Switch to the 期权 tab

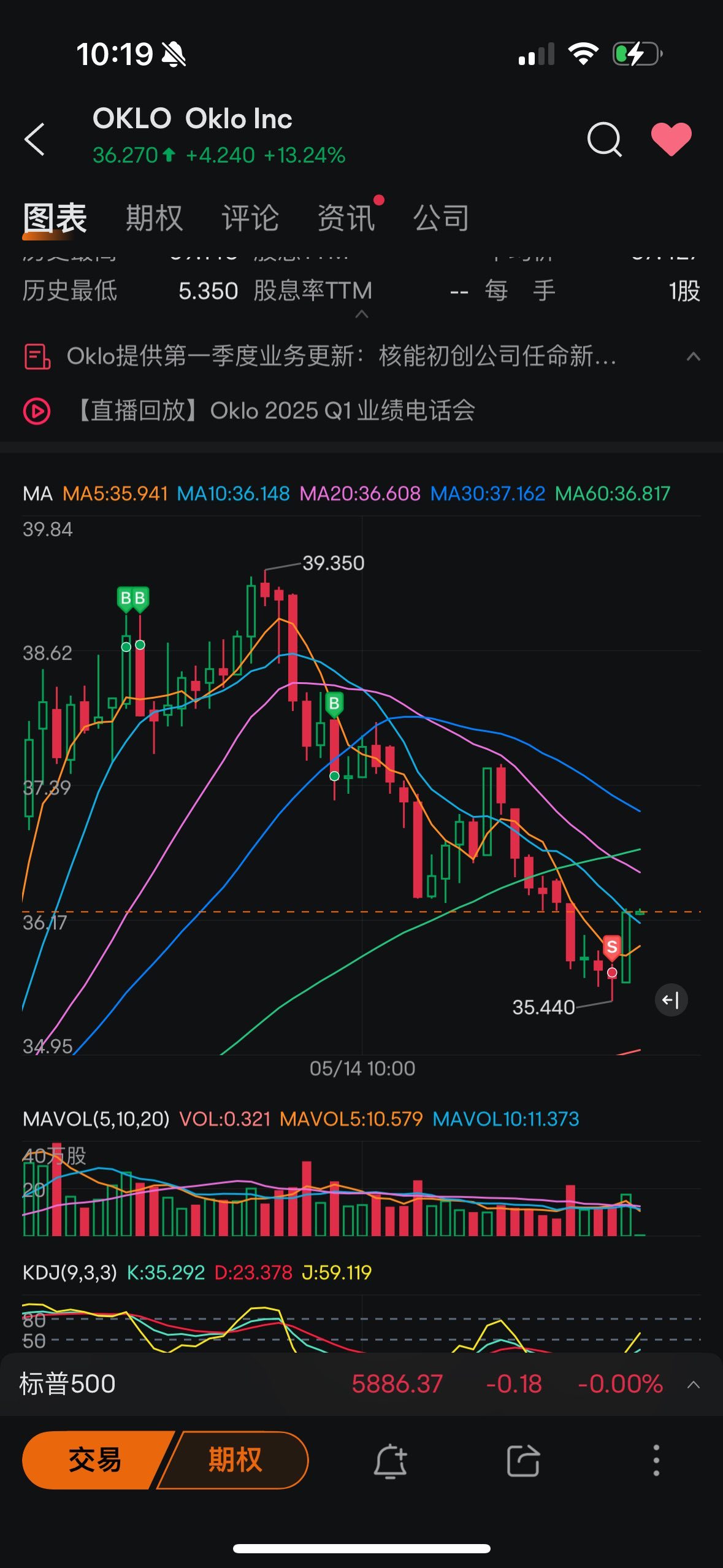point(154,218)
